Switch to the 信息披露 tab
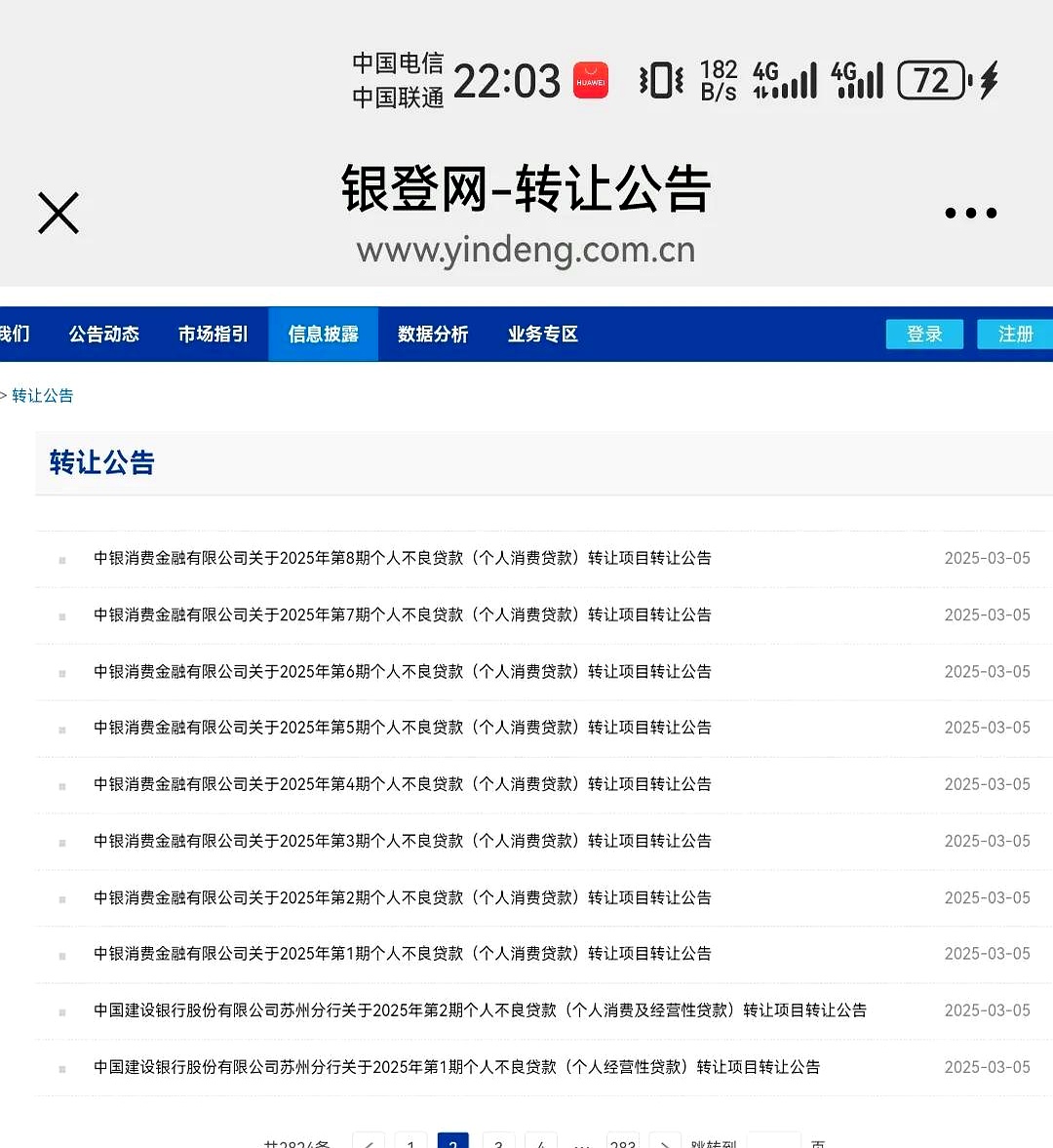The image size is (1053, 1148). [x=323, y=334]
